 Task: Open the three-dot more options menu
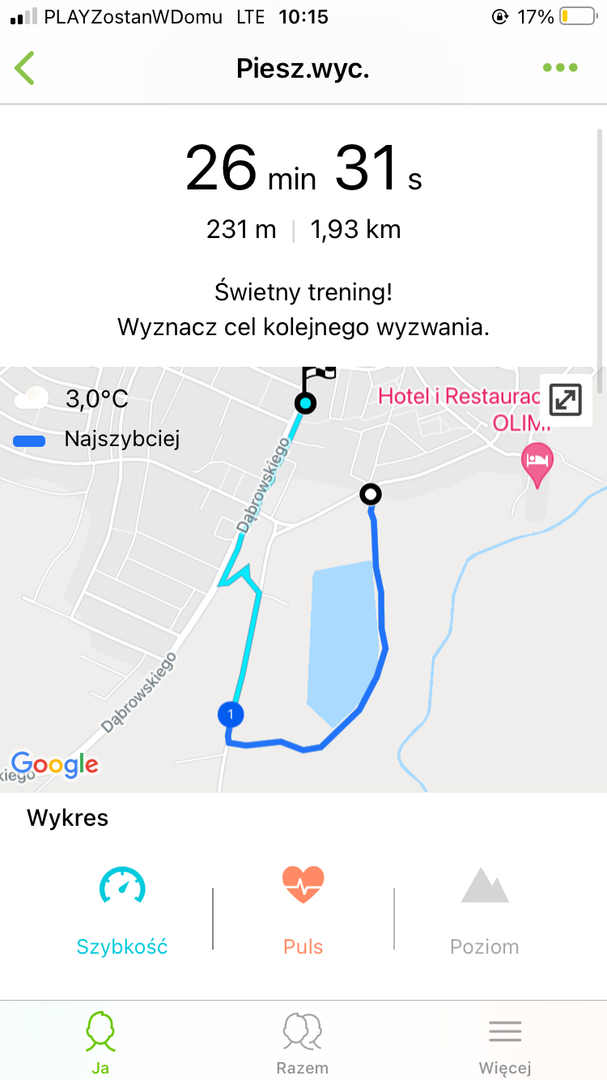point(559,68)
